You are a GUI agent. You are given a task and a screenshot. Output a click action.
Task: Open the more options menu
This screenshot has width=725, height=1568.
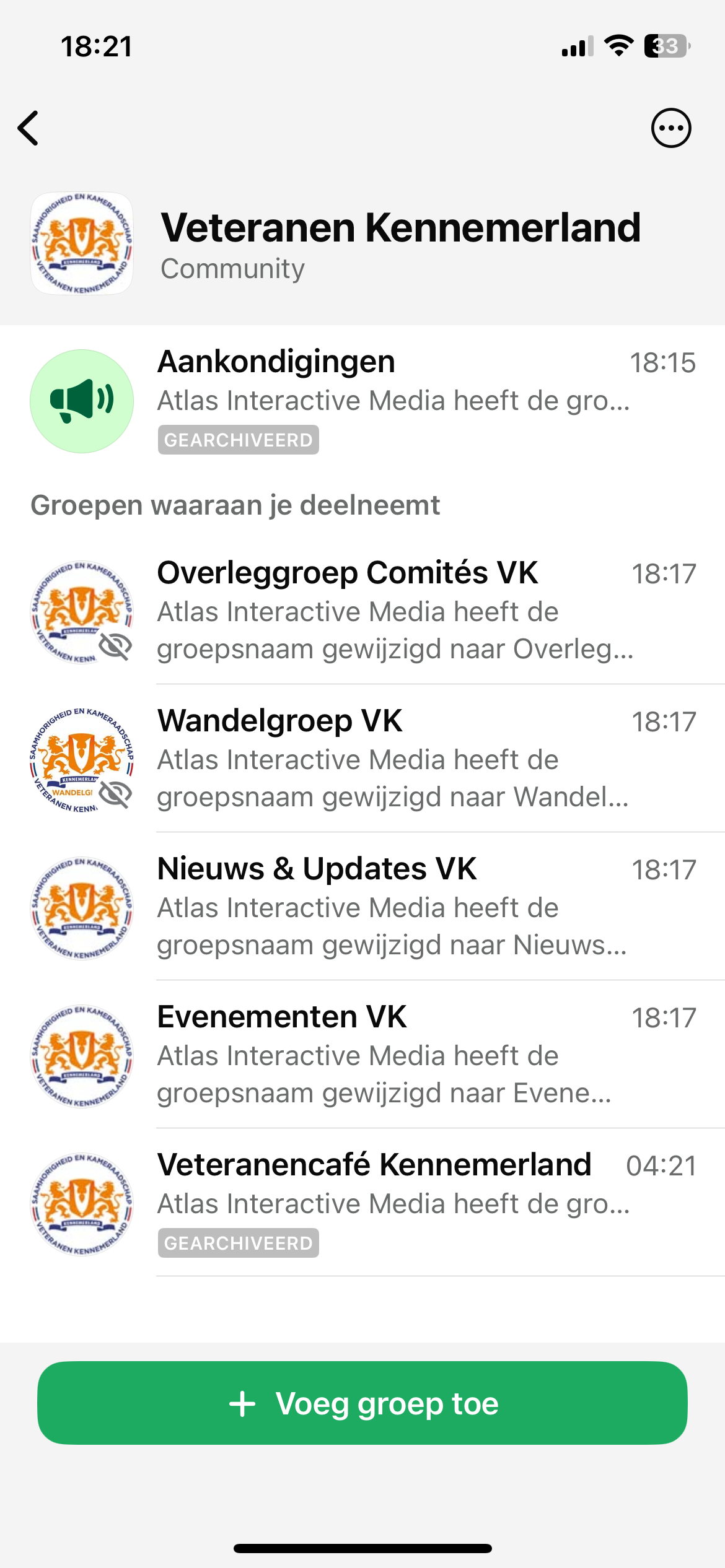(670, 128)
